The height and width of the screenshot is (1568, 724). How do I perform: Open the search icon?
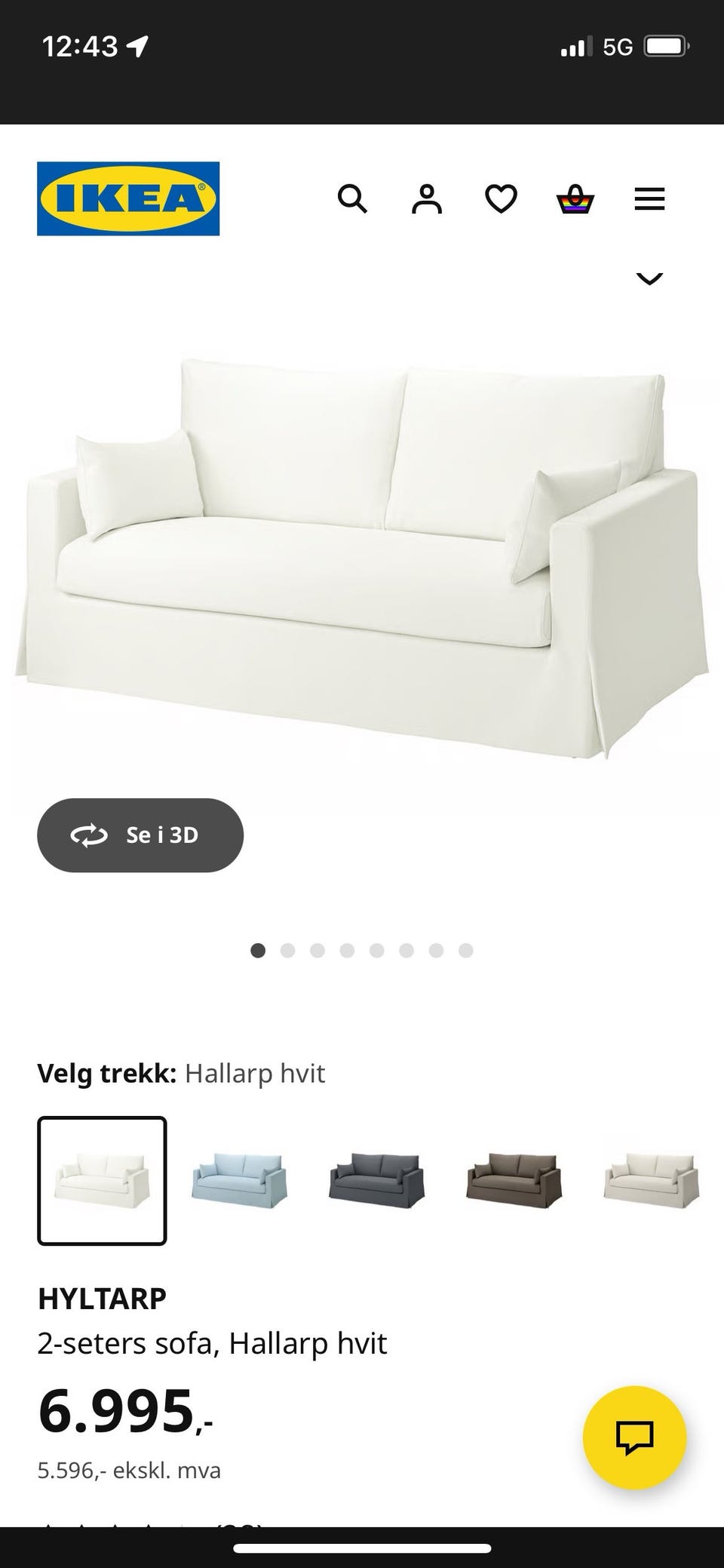pos(353,198)
